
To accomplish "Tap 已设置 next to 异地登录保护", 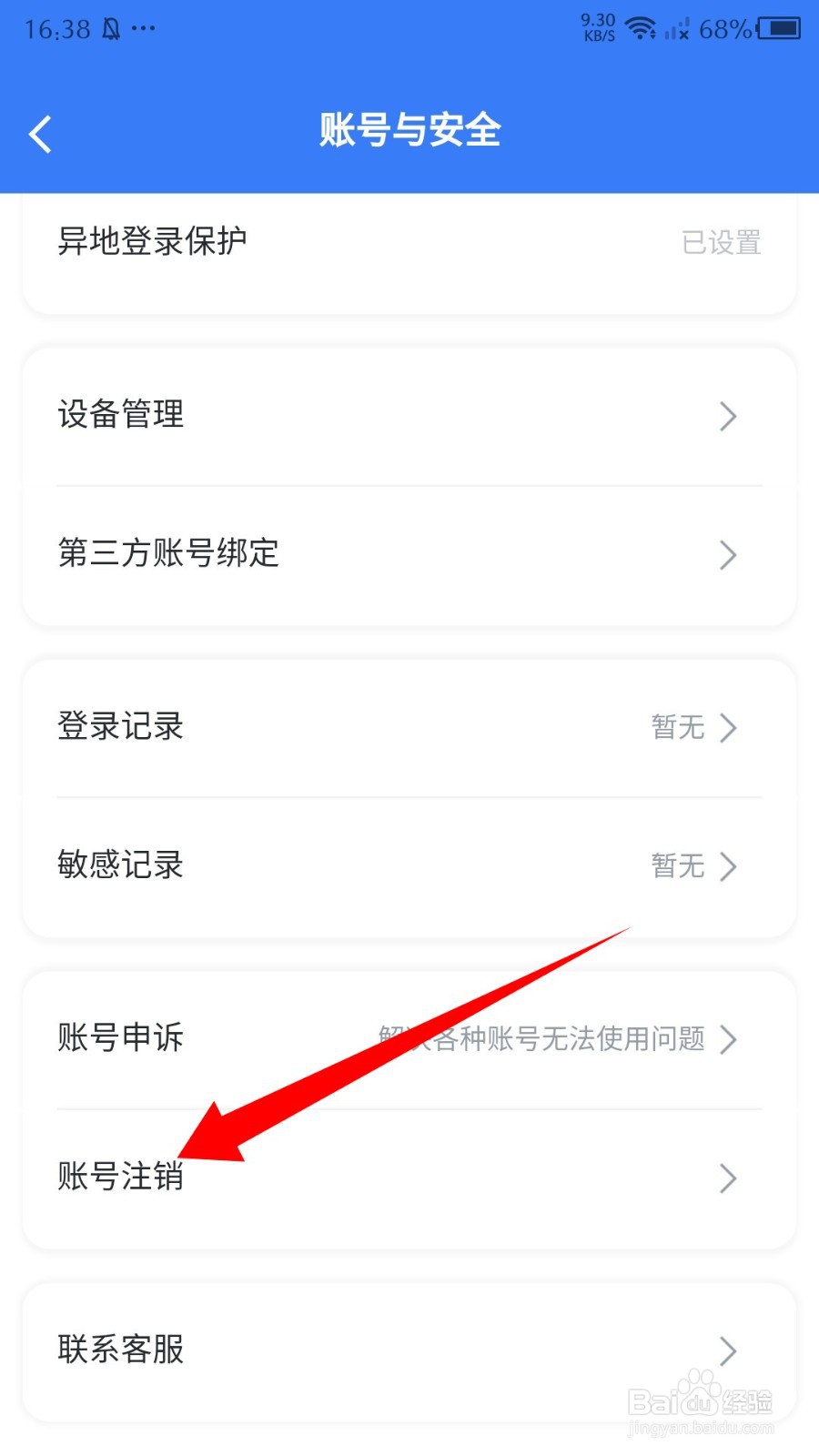I will 723,241.
